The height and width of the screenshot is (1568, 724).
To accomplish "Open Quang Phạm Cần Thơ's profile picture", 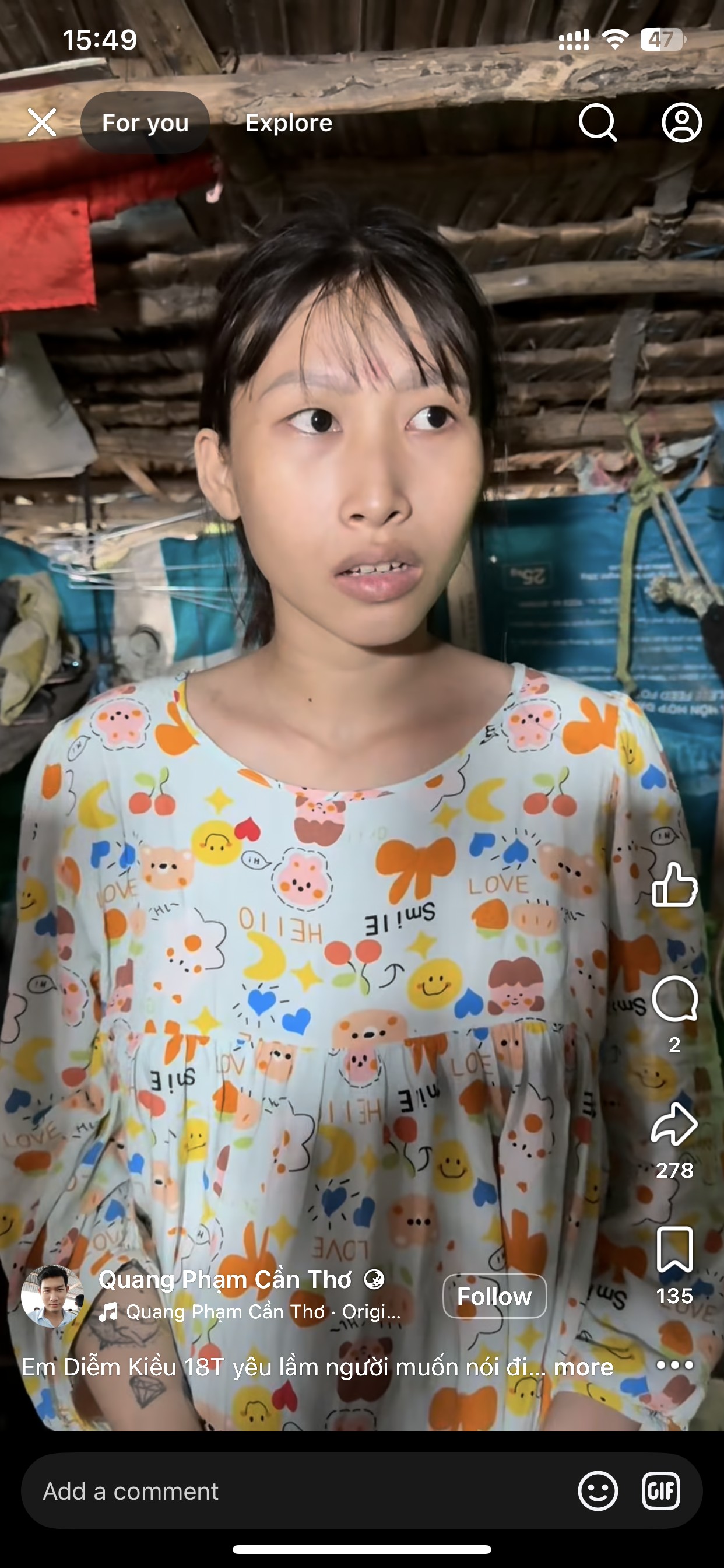I will coord(52,1297).
